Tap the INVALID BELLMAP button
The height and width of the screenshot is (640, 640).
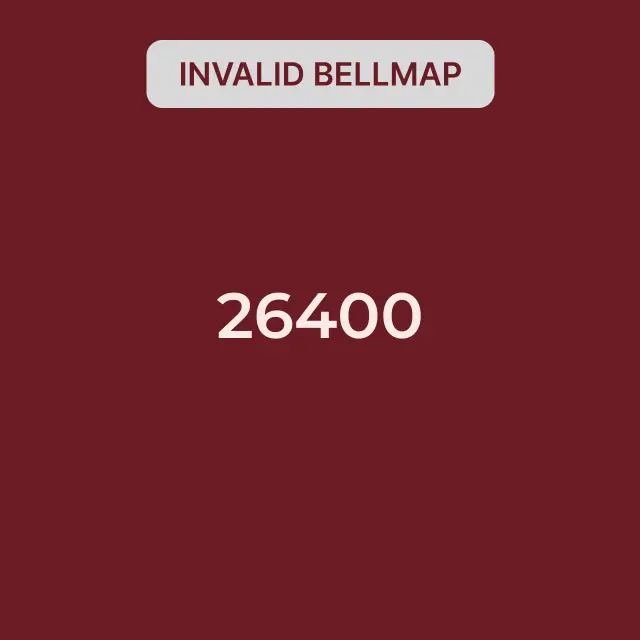[320, 74]
